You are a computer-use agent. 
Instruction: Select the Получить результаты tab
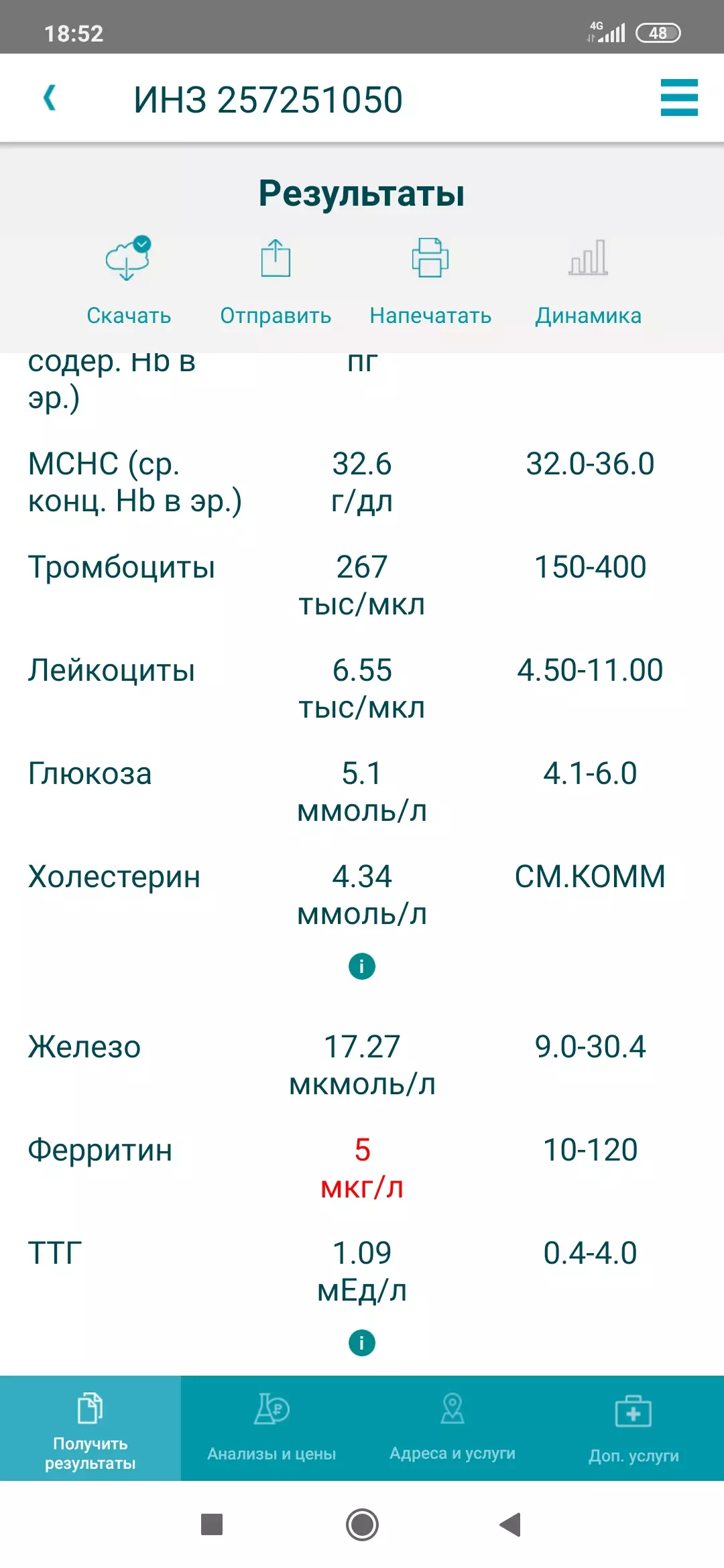pos(90,1428)
